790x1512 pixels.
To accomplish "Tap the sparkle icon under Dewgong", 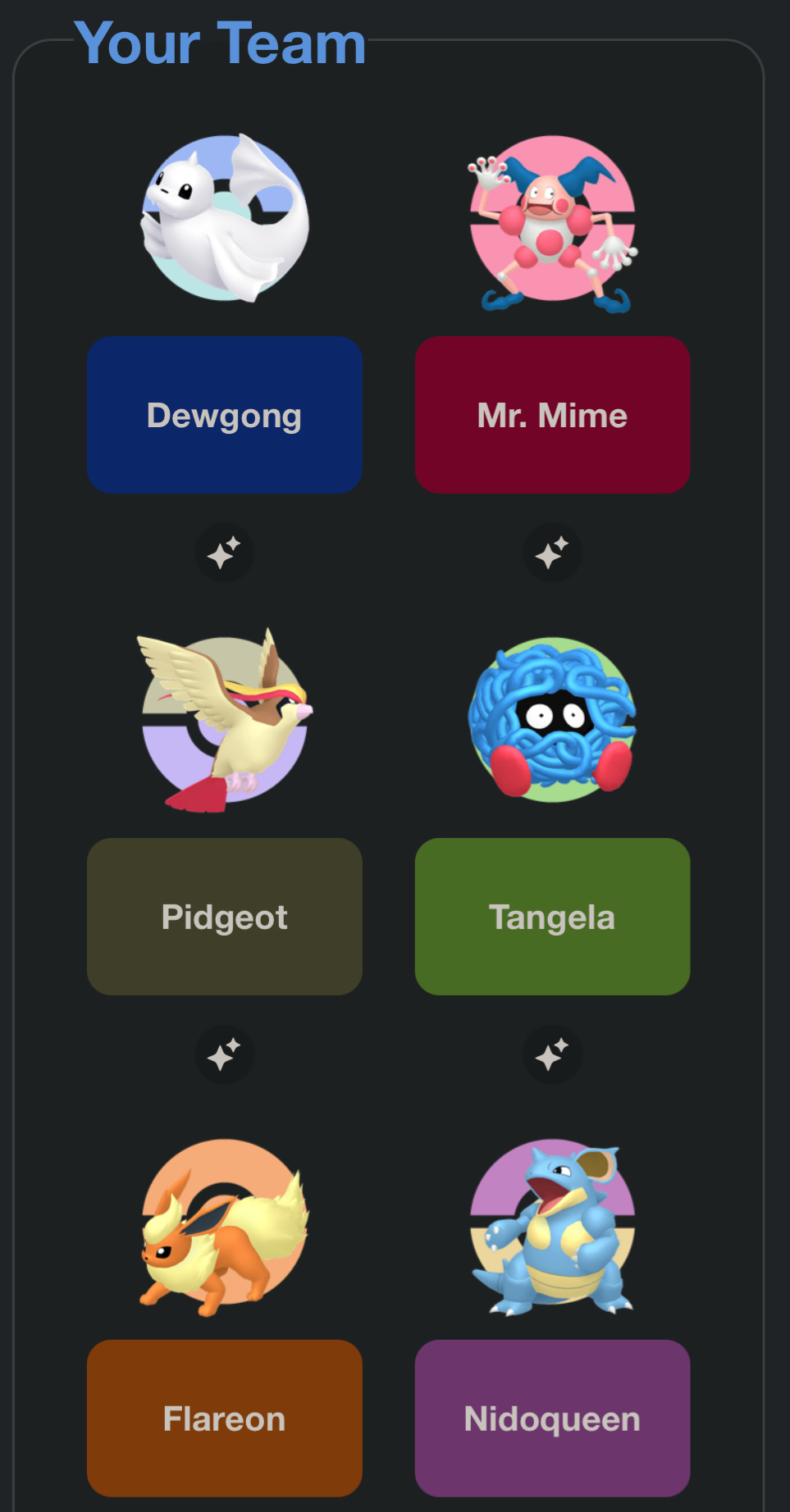I will tap(224, 553).
